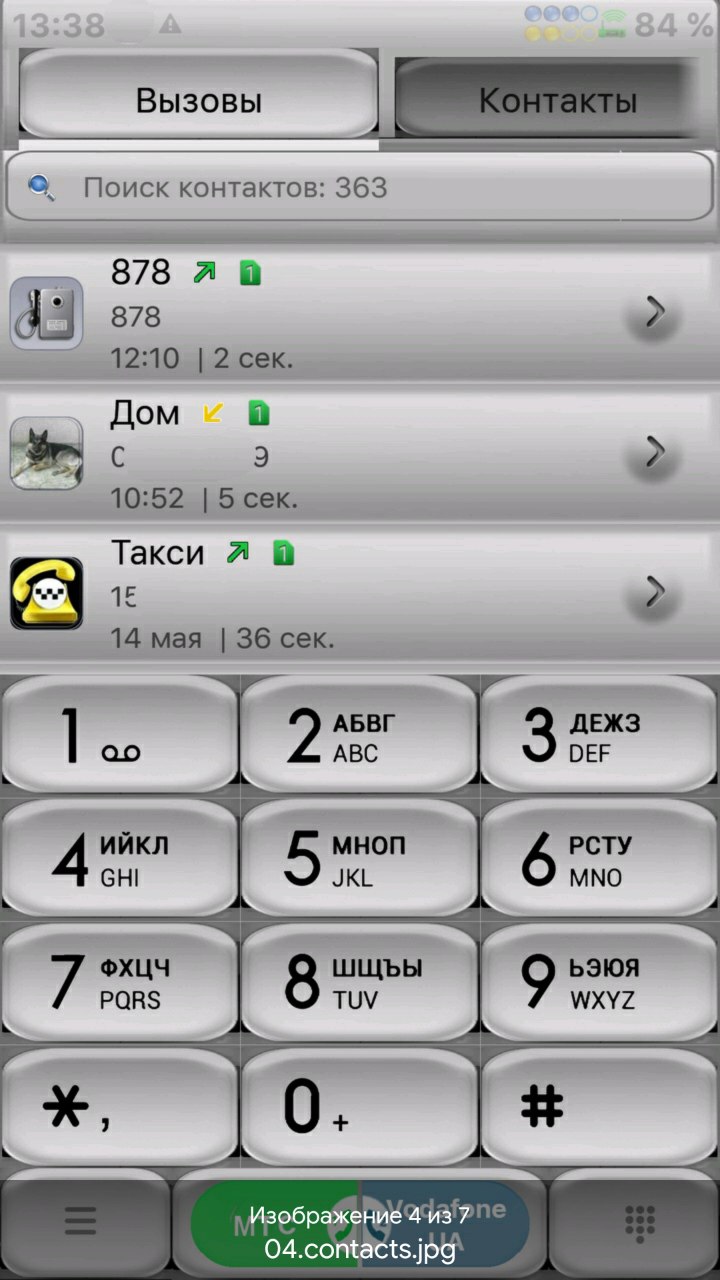This screenshot has height=1280, width=720.
Task: Enter digit 7 on the dial pad
Action: point(119,983)
